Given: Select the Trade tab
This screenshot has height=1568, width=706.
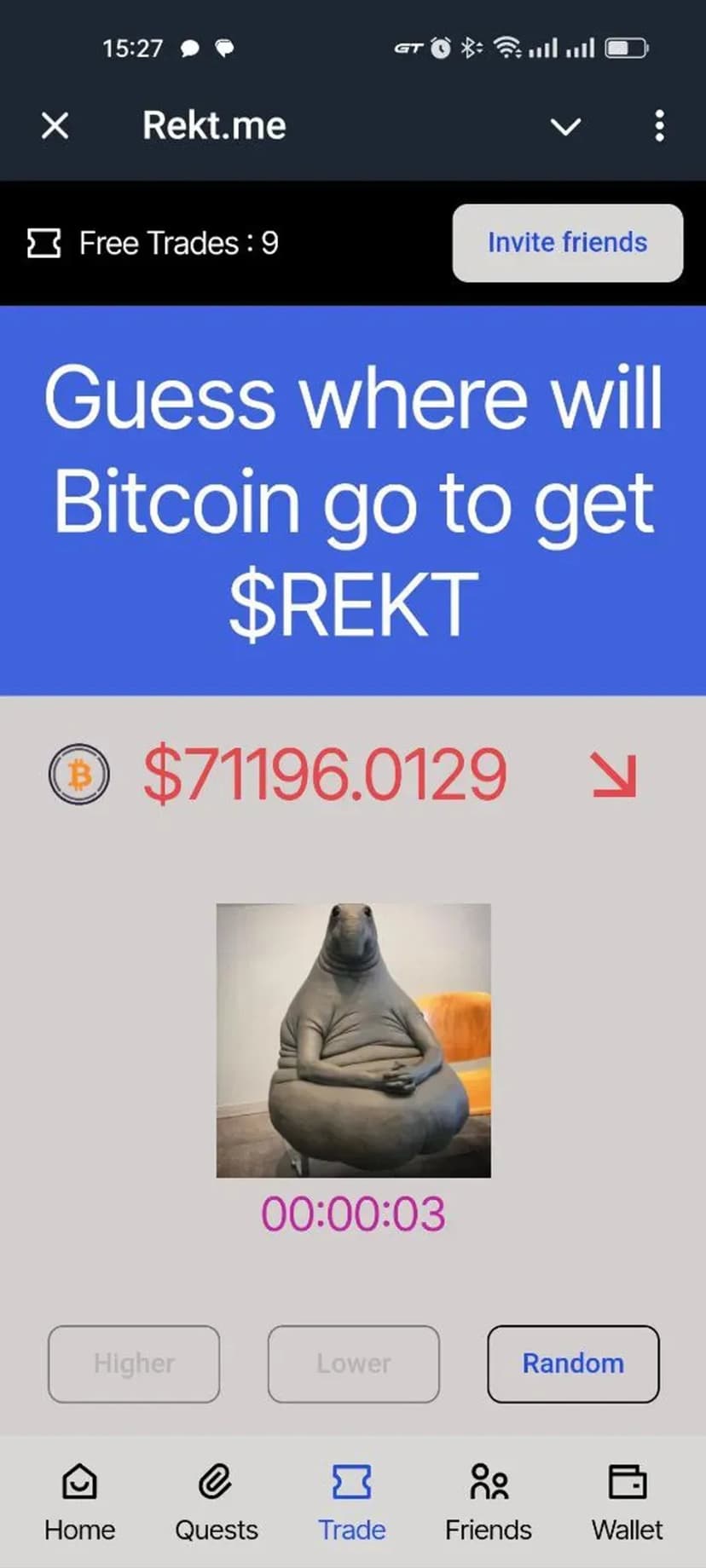Looking at the screenshot, I should (x=352, y=1503).
